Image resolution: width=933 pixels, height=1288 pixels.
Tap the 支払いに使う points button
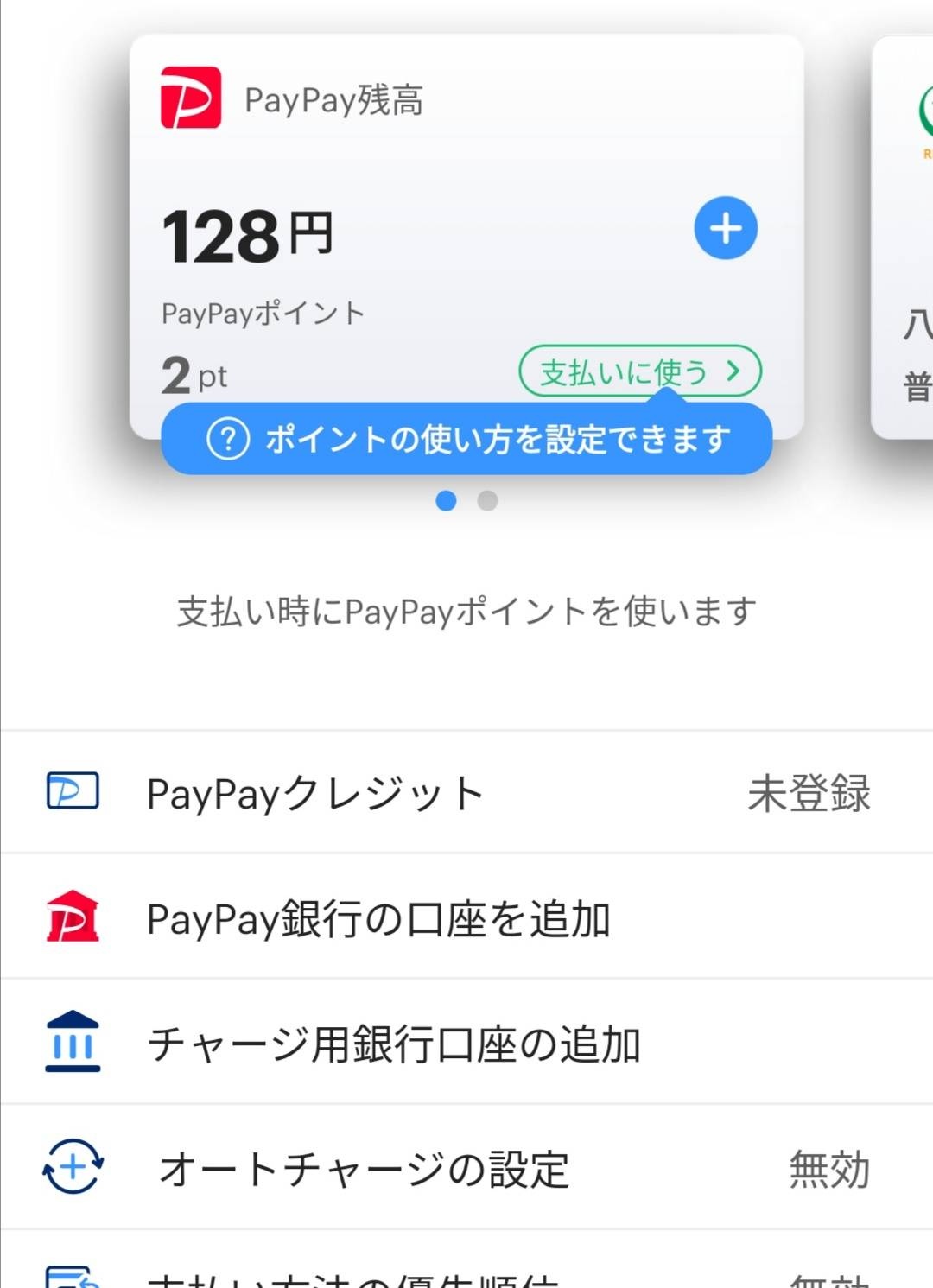(639, 371)
